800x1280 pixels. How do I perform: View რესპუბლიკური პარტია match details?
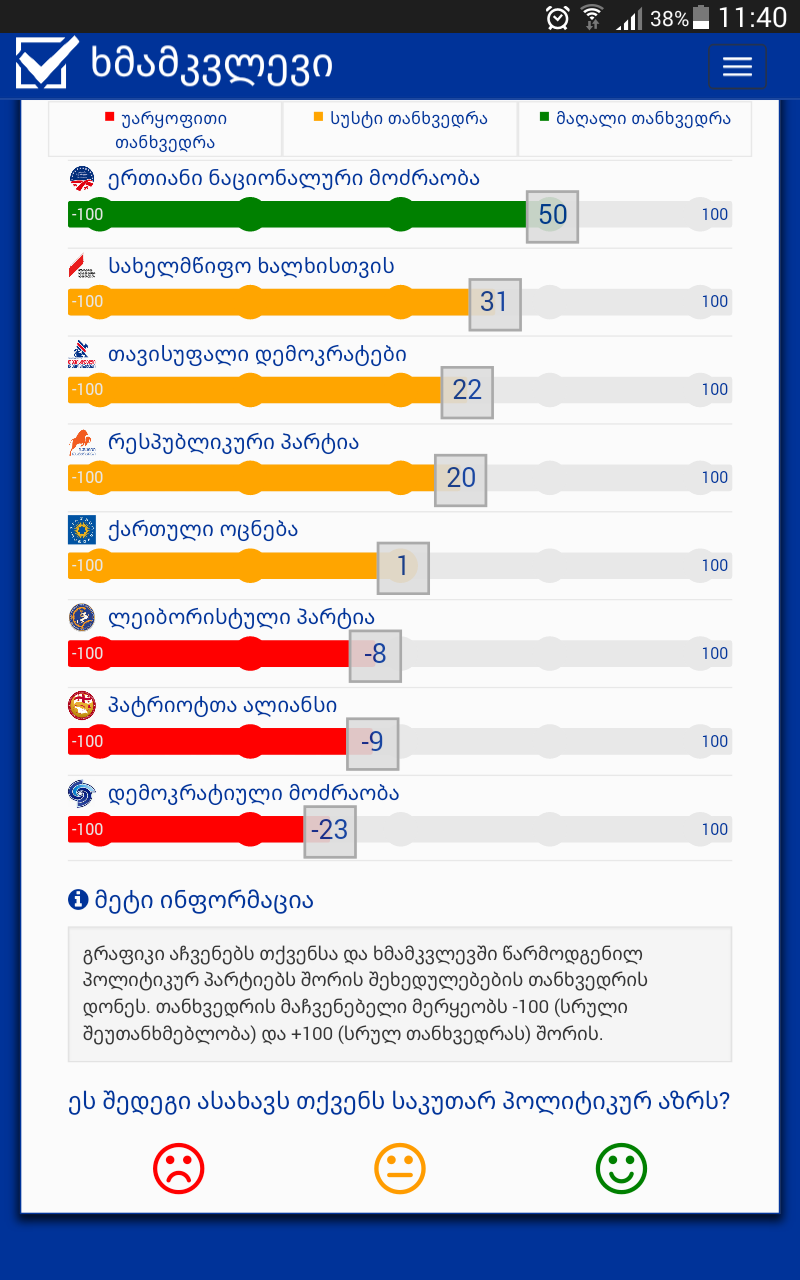coord(233,443)
